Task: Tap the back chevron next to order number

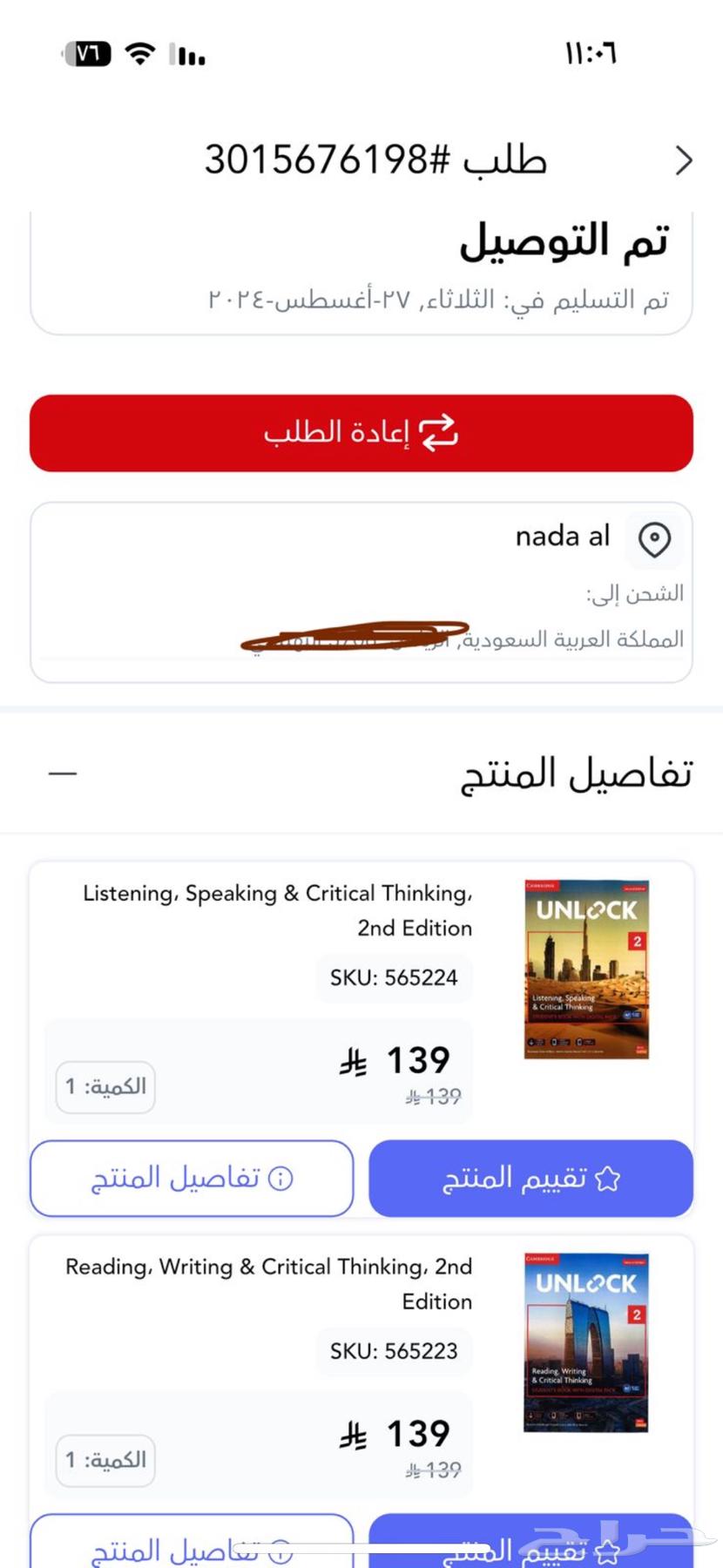Action: pos(685,160)
